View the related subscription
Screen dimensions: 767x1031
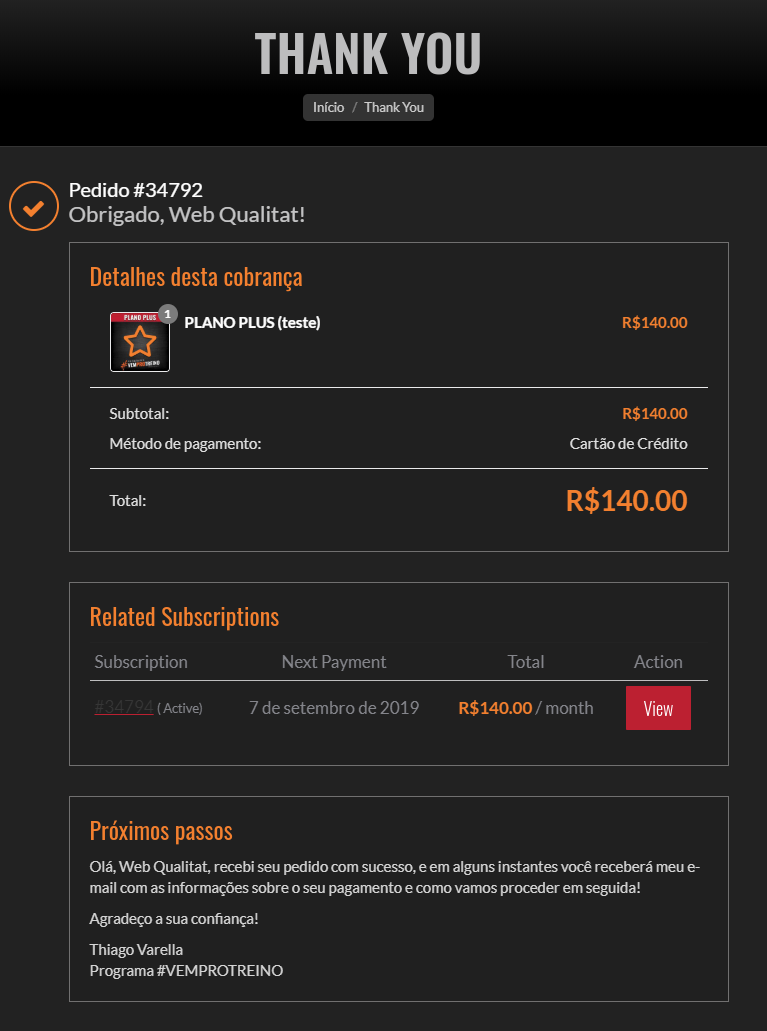point(658,708)
